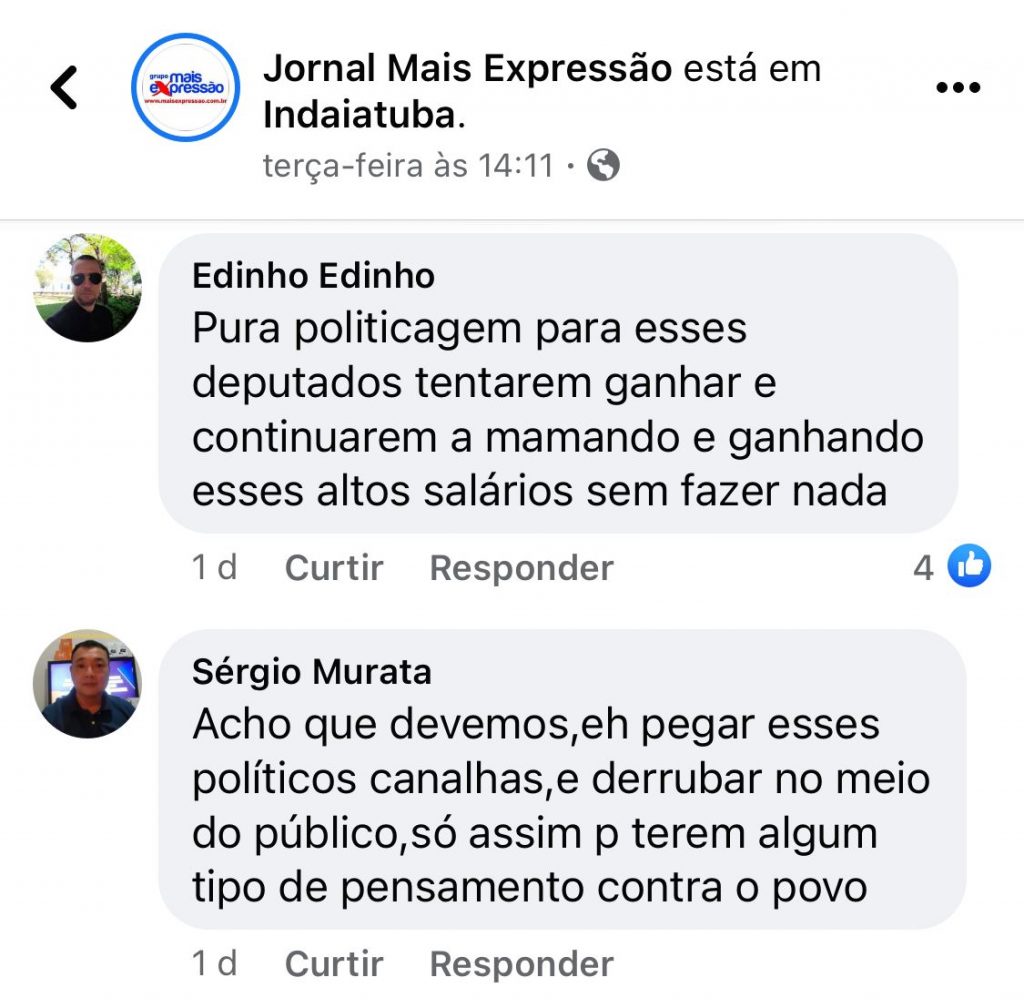The image size is (1024, 1008).
Task: View Sérgio Murata's profile picture
Action: 88,685
